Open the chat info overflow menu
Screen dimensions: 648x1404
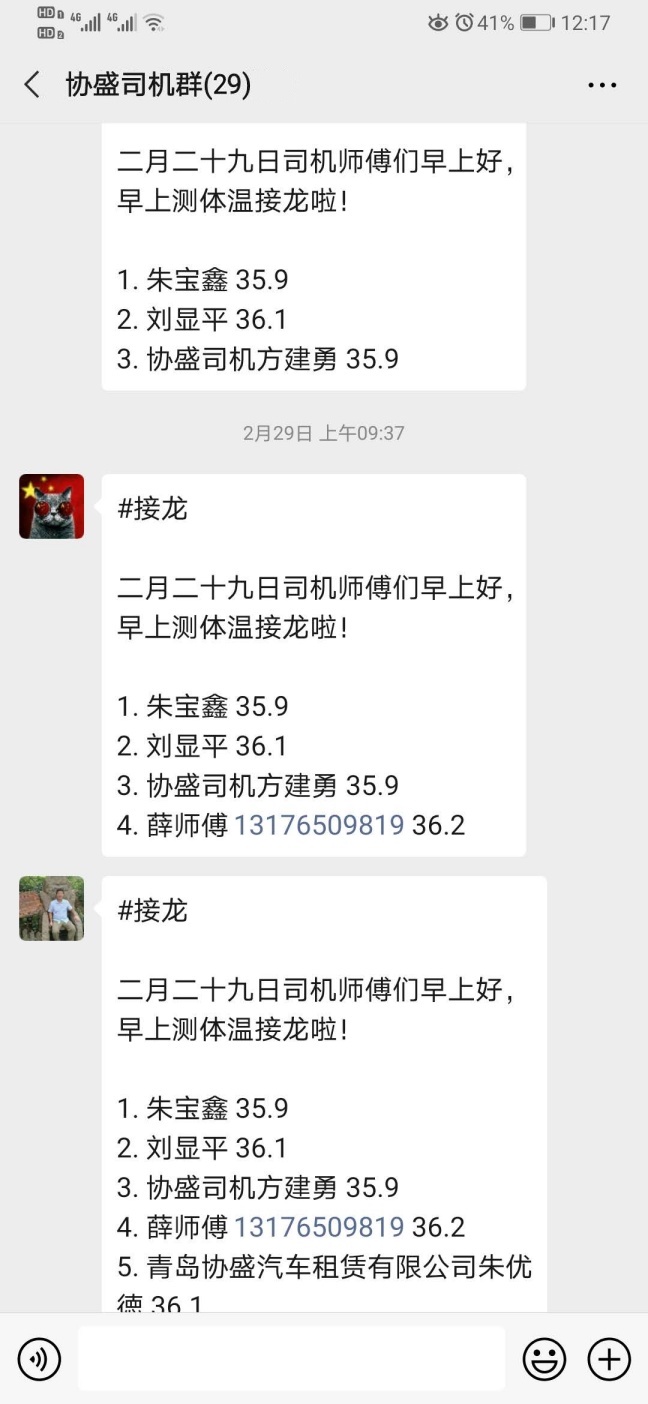[602, 85]
